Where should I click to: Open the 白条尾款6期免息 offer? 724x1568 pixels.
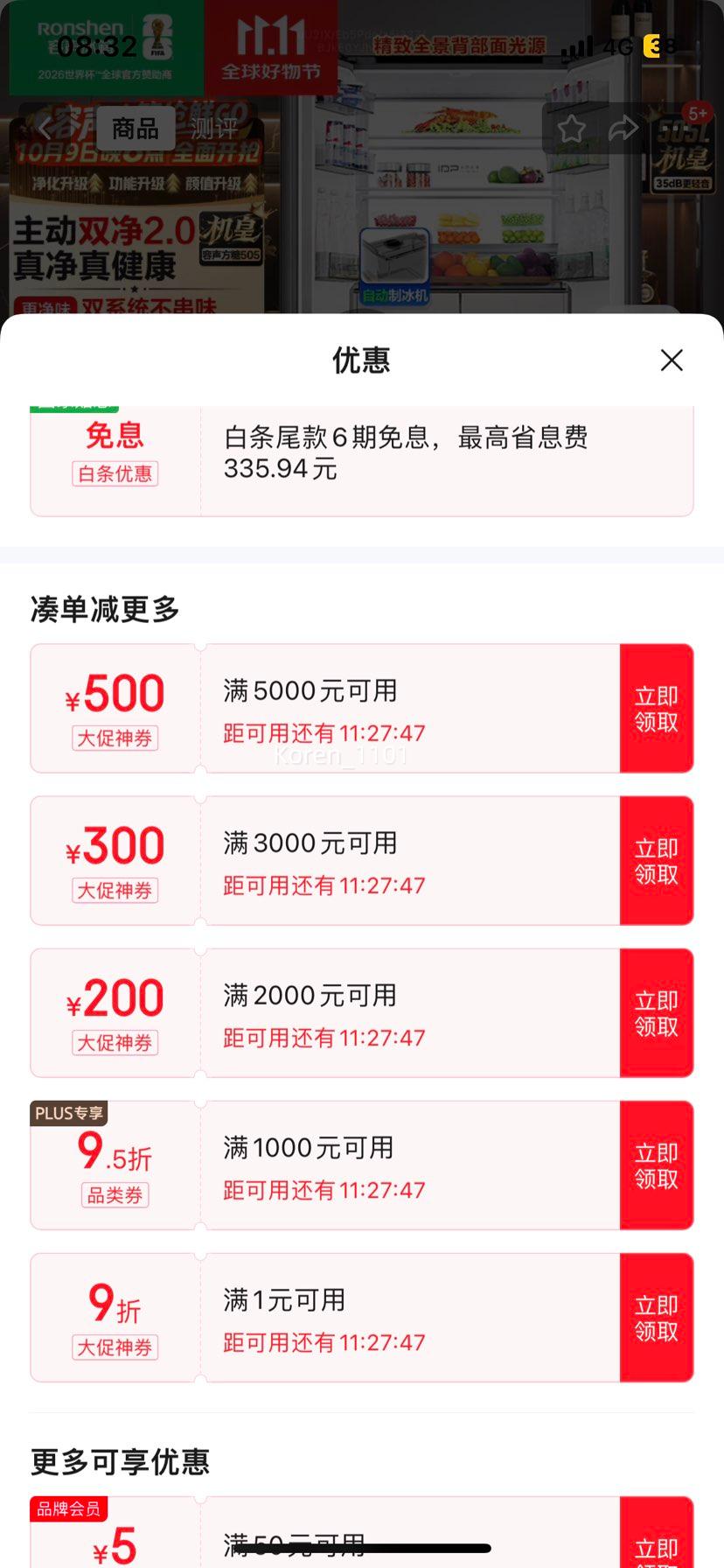pyautogui.click(x=405, y=454)
